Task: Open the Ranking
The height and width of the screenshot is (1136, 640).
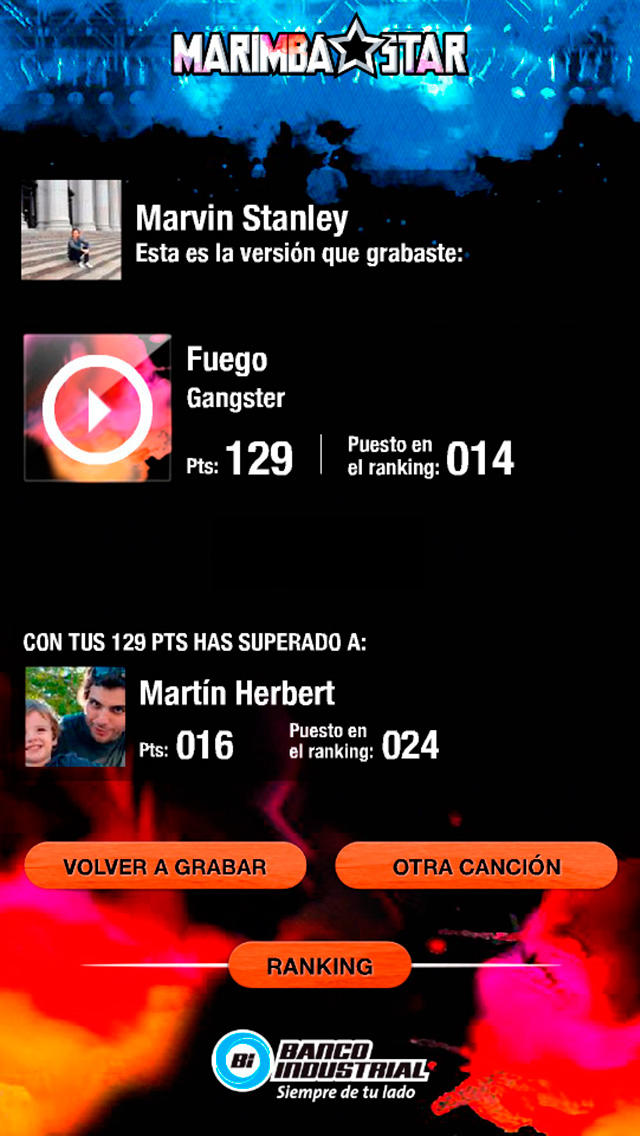Action: [x=320, y=966]
